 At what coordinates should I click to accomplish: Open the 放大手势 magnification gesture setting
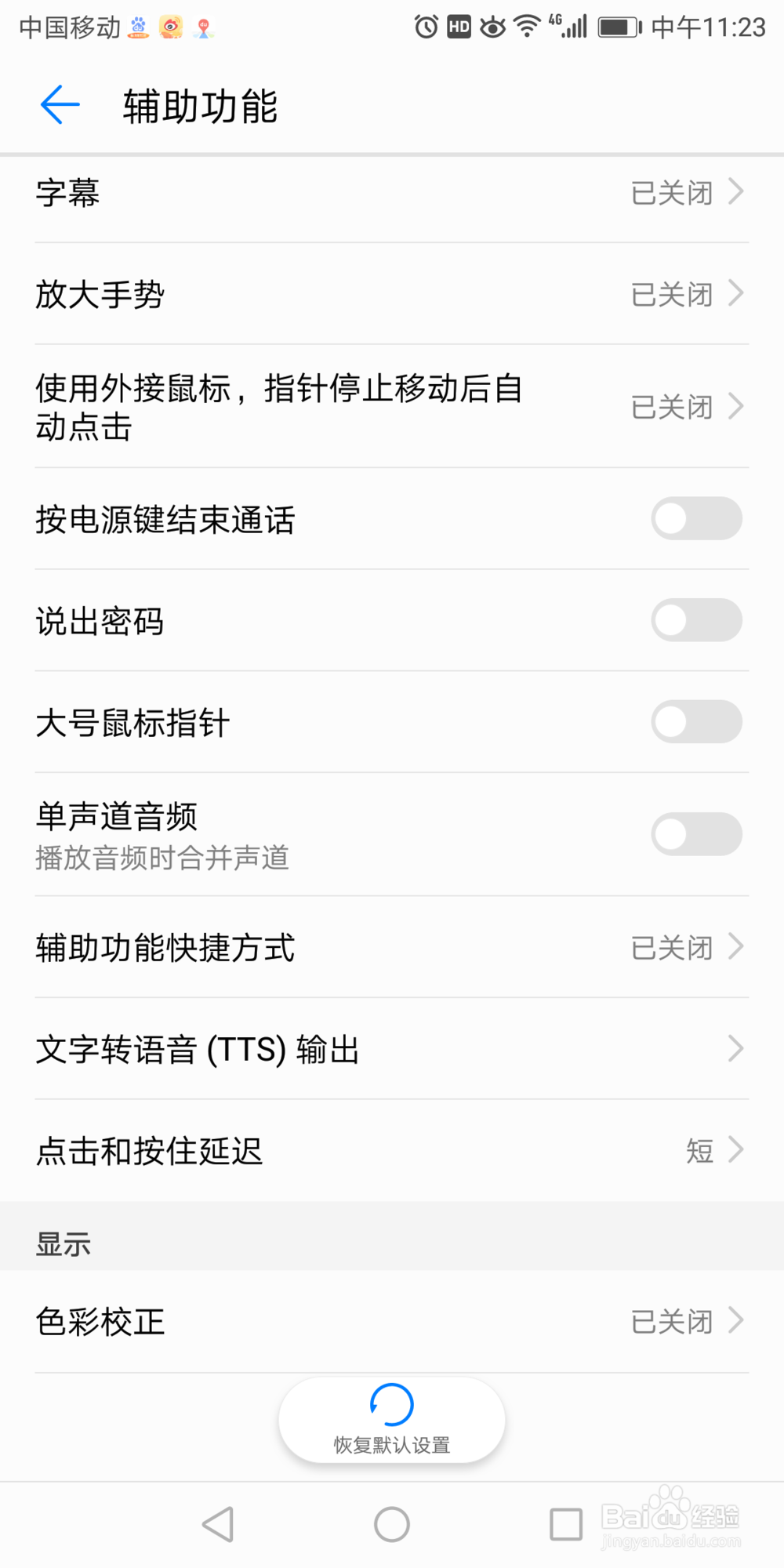[x=392, y=294]
